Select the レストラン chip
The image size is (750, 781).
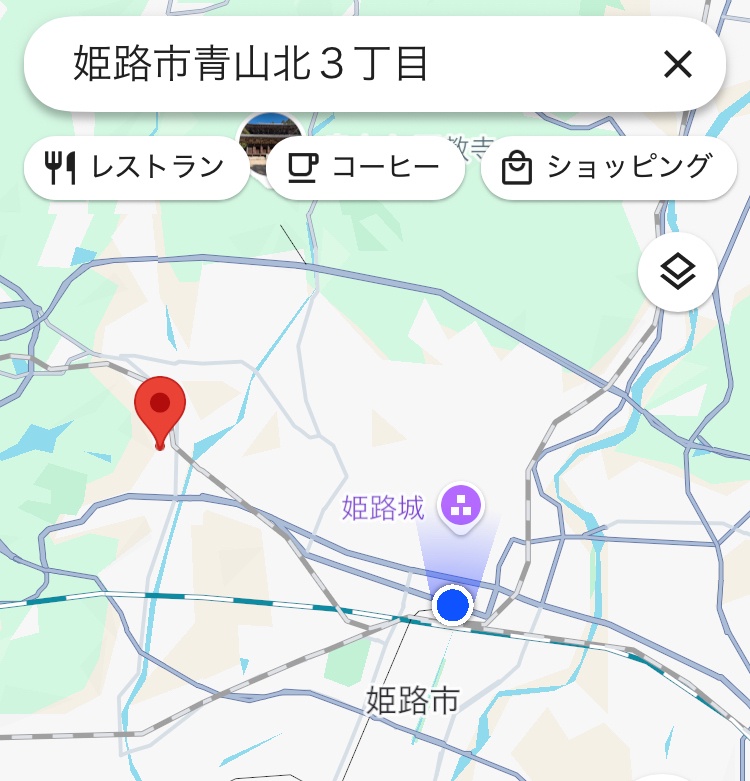click(x=137, y=167)
